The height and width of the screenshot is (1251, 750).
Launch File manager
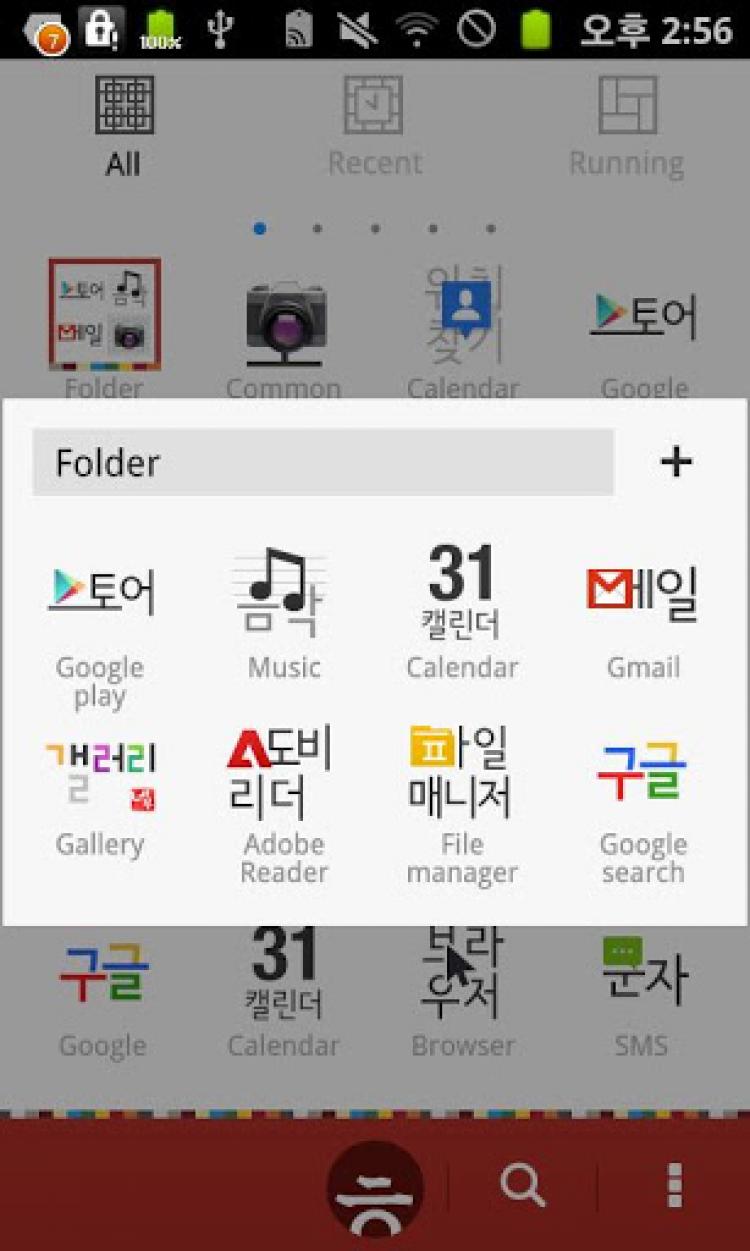[461, 800]
